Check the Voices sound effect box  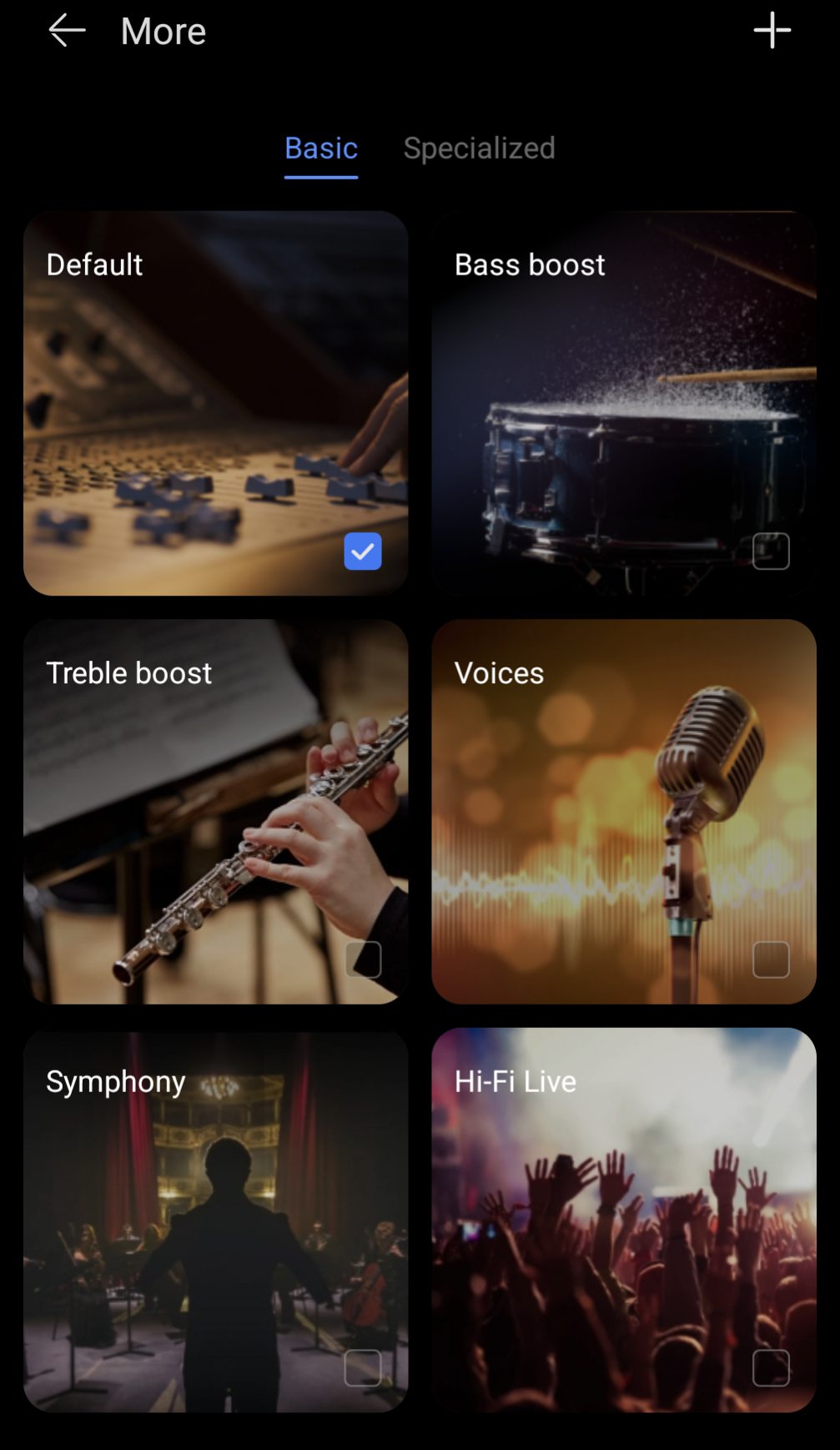click(x=771, y=959)
